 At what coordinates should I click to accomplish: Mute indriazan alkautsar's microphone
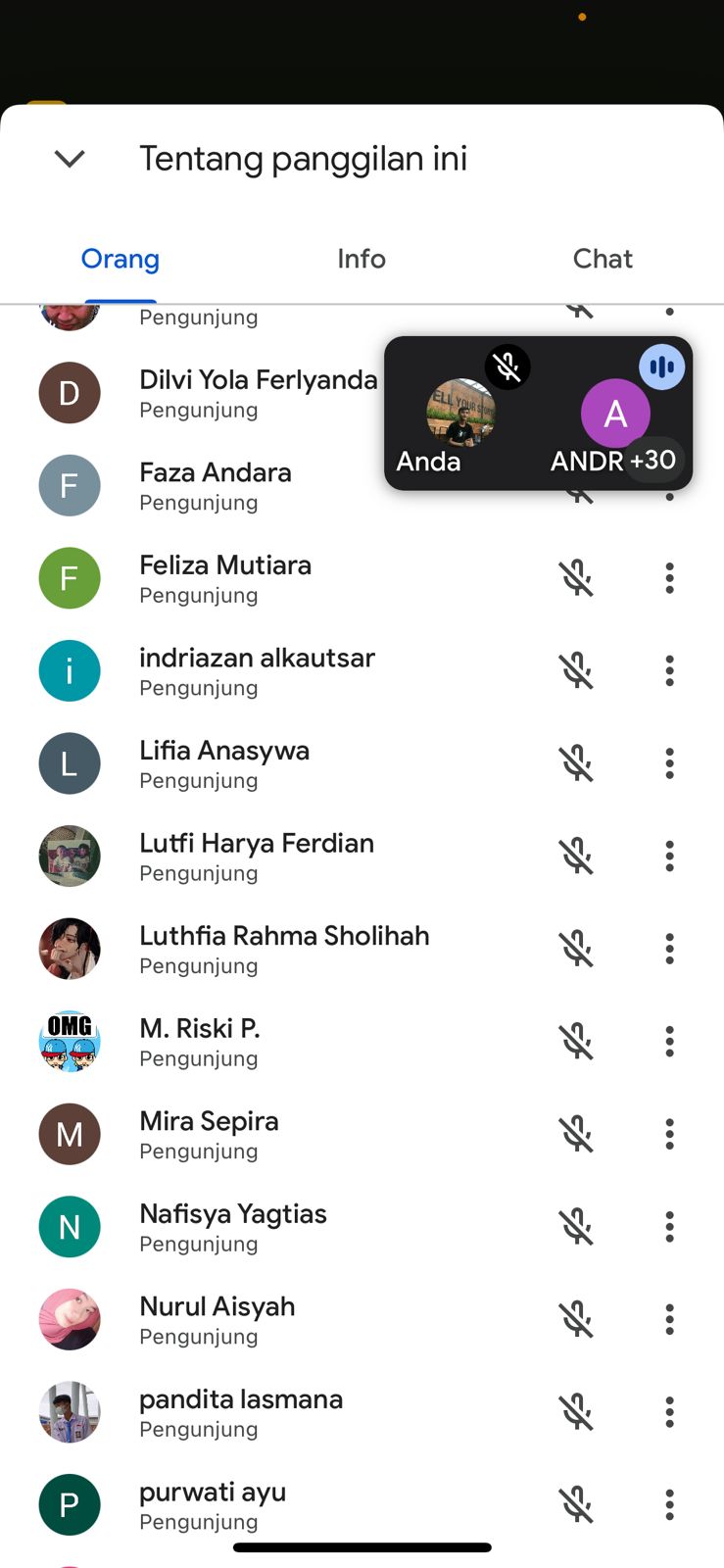point(577,671)
